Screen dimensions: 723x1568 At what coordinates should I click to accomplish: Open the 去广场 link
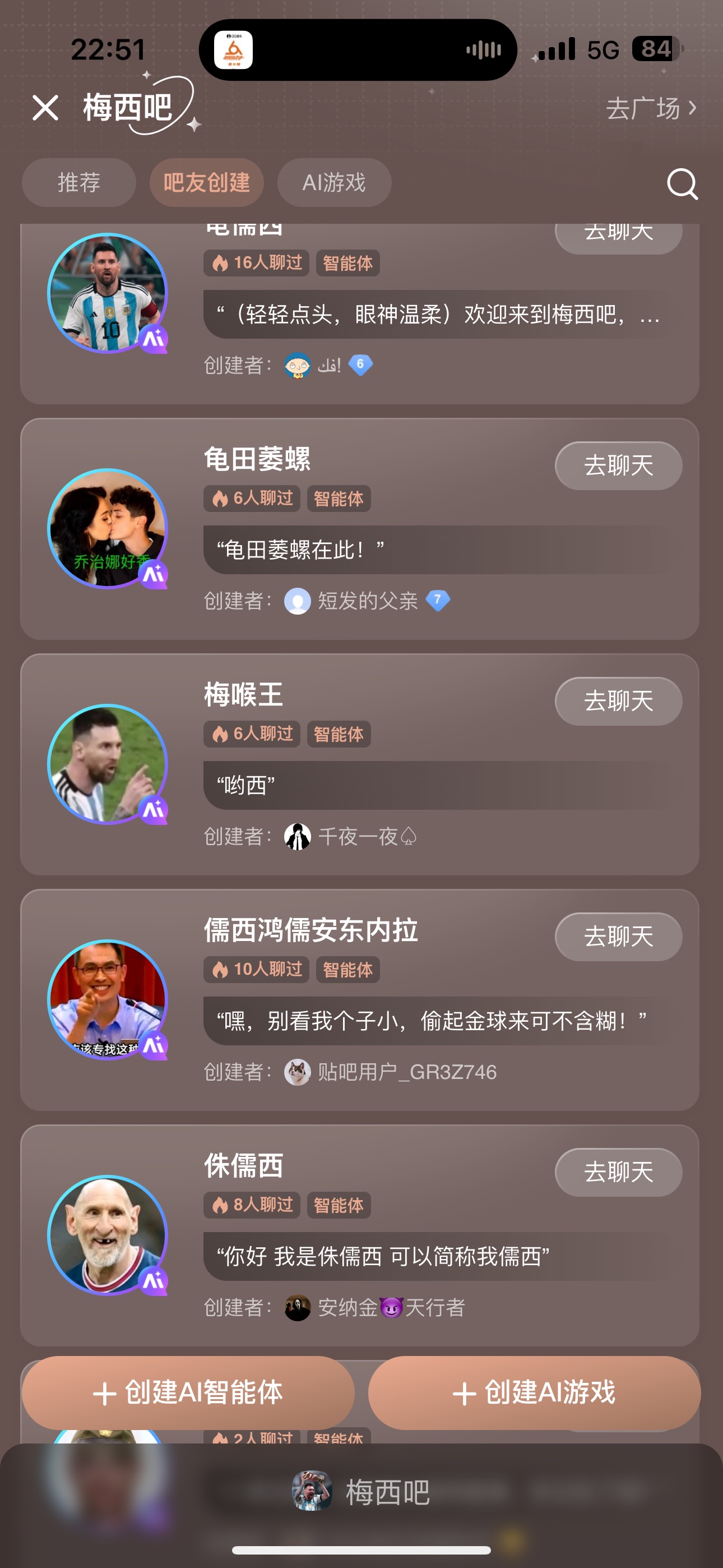coord(650,108)
